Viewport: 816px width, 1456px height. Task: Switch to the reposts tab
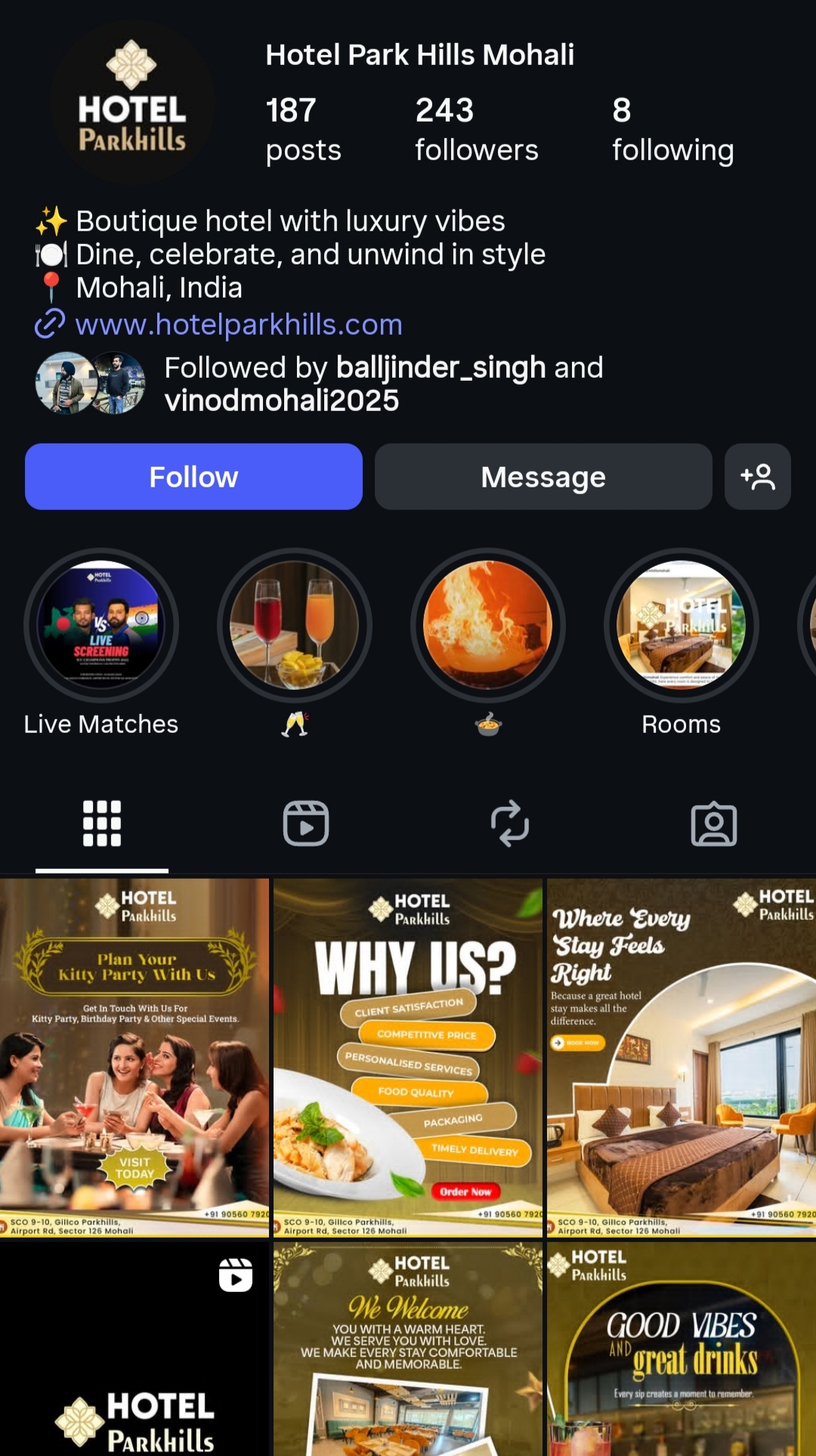click(510, 824)
